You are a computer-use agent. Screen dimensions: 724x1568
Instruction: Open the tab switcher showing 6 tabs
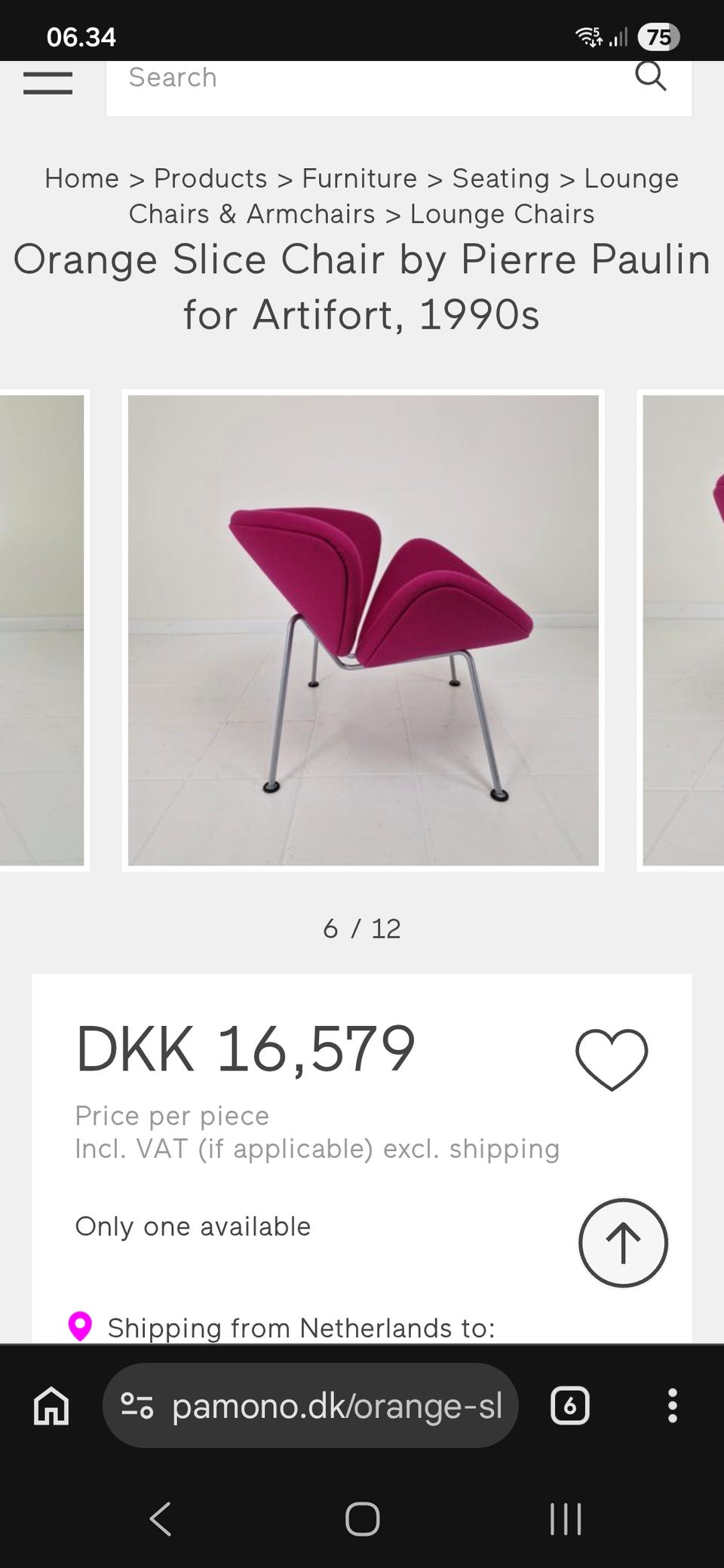(x=570, y=1406)
